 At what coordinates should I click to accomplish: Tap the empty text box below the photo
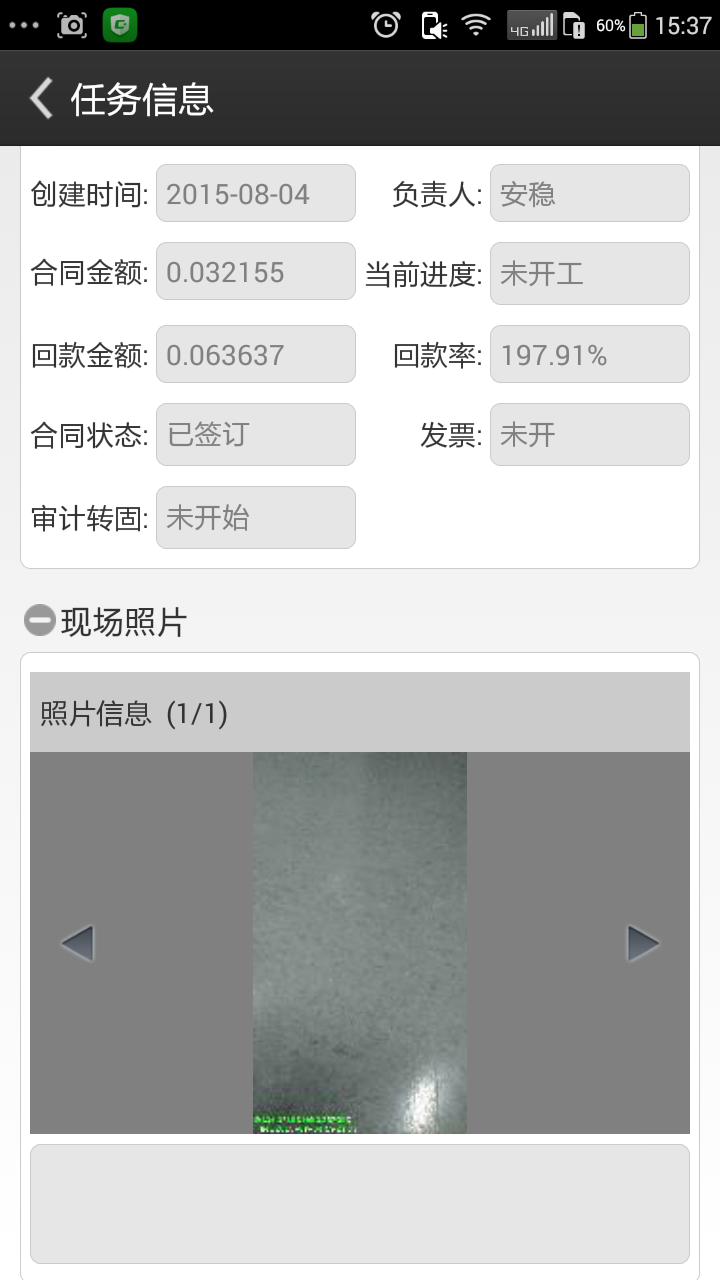[359, 1204]
